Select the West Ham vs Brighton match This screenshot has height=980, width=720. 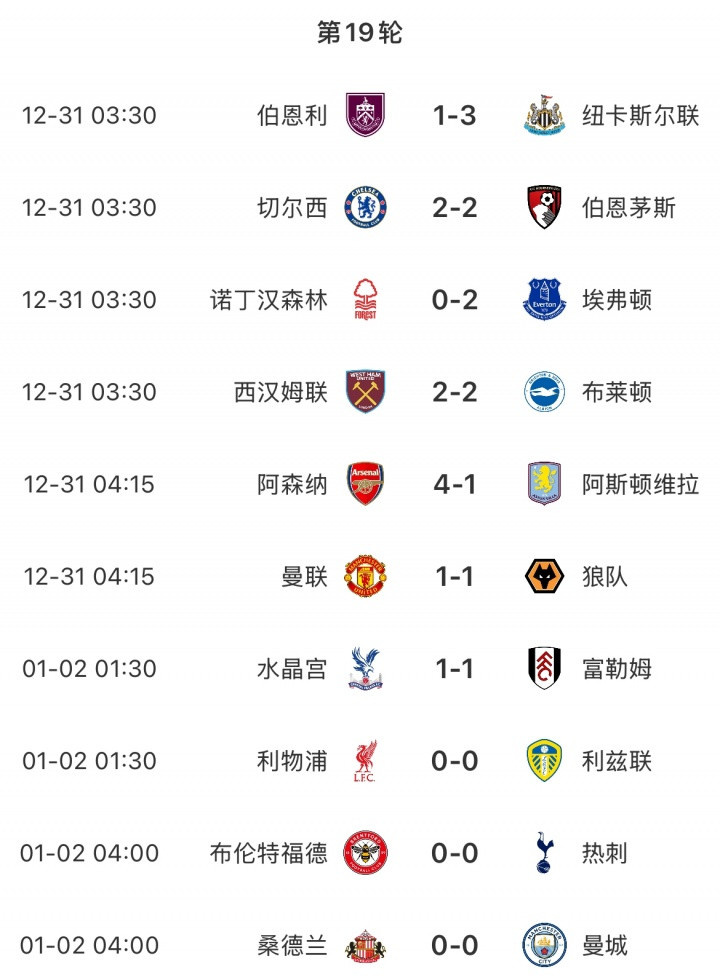click(454, 392)
